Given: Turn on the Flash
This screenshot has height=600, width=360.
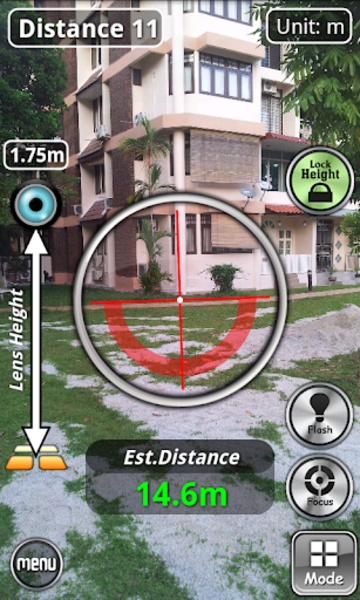Looking at the screenshot, I should pos(319,416).
